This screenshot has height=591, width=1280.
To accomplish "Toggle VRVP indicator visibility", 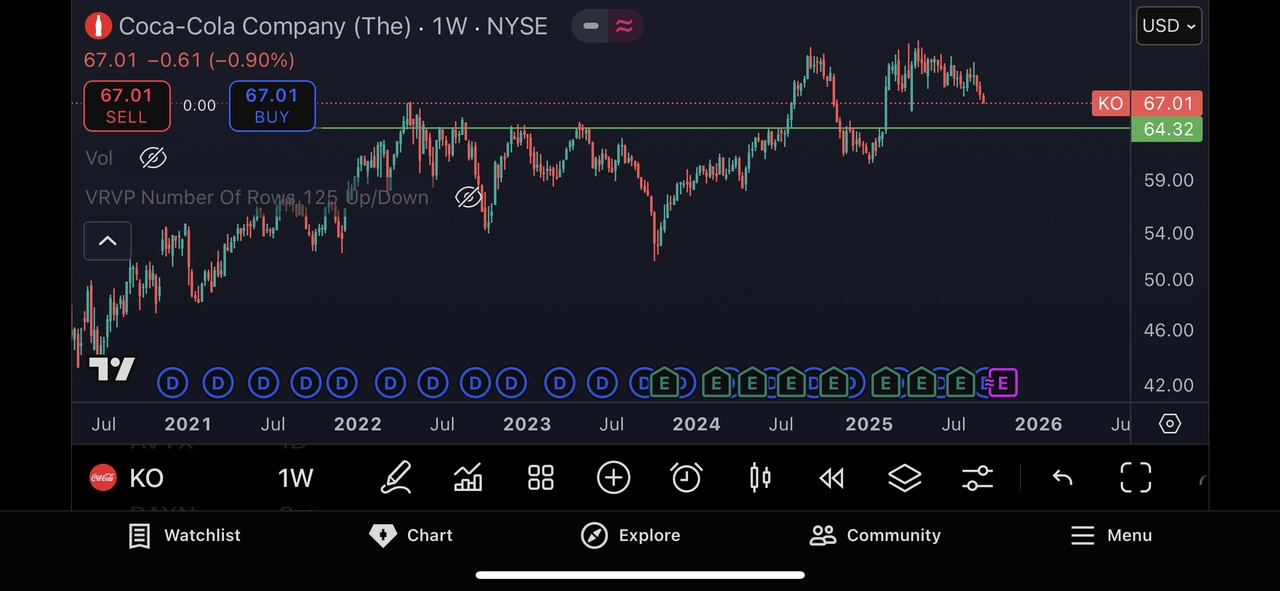I will click(468, 197).
